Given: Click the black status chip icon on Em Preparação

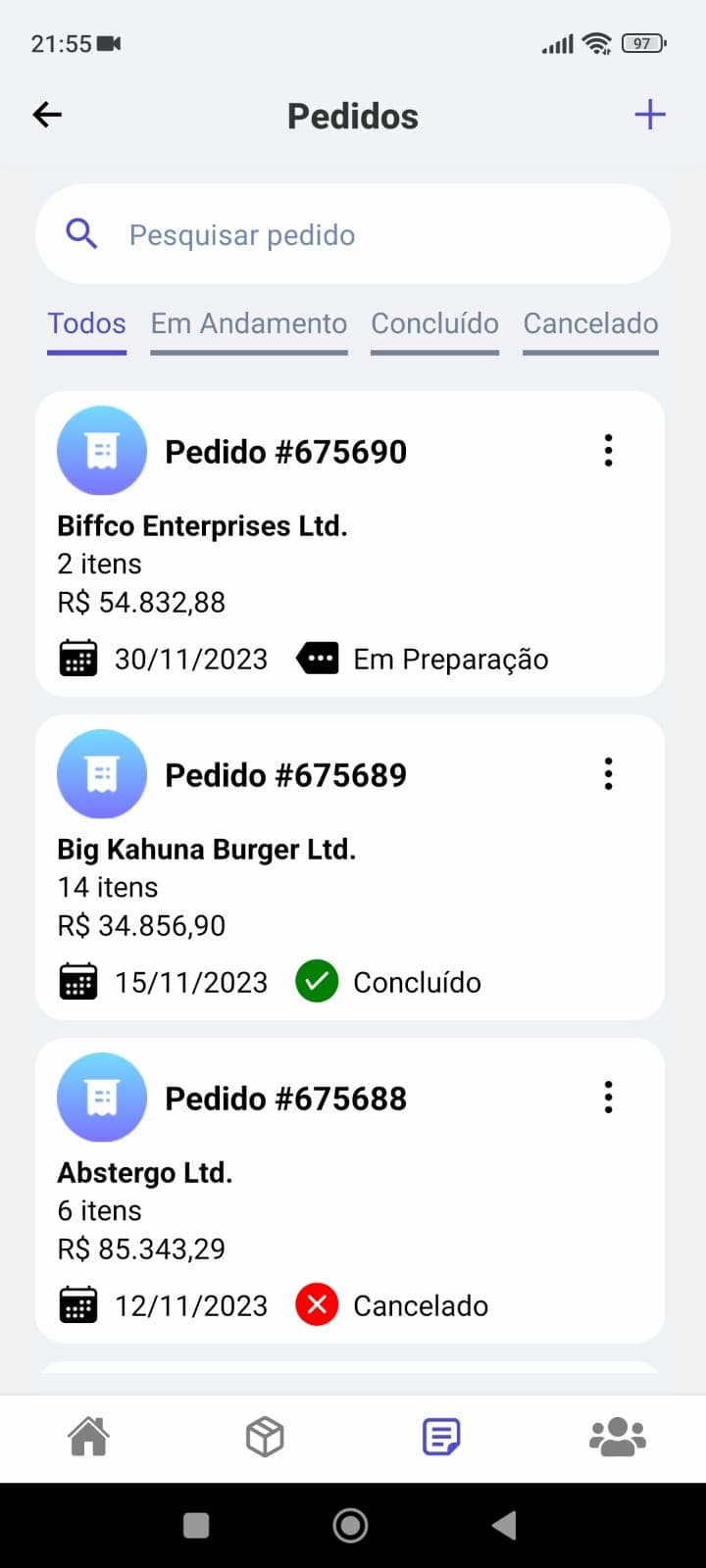Looking at the screenshot, I should click(317, 658).
